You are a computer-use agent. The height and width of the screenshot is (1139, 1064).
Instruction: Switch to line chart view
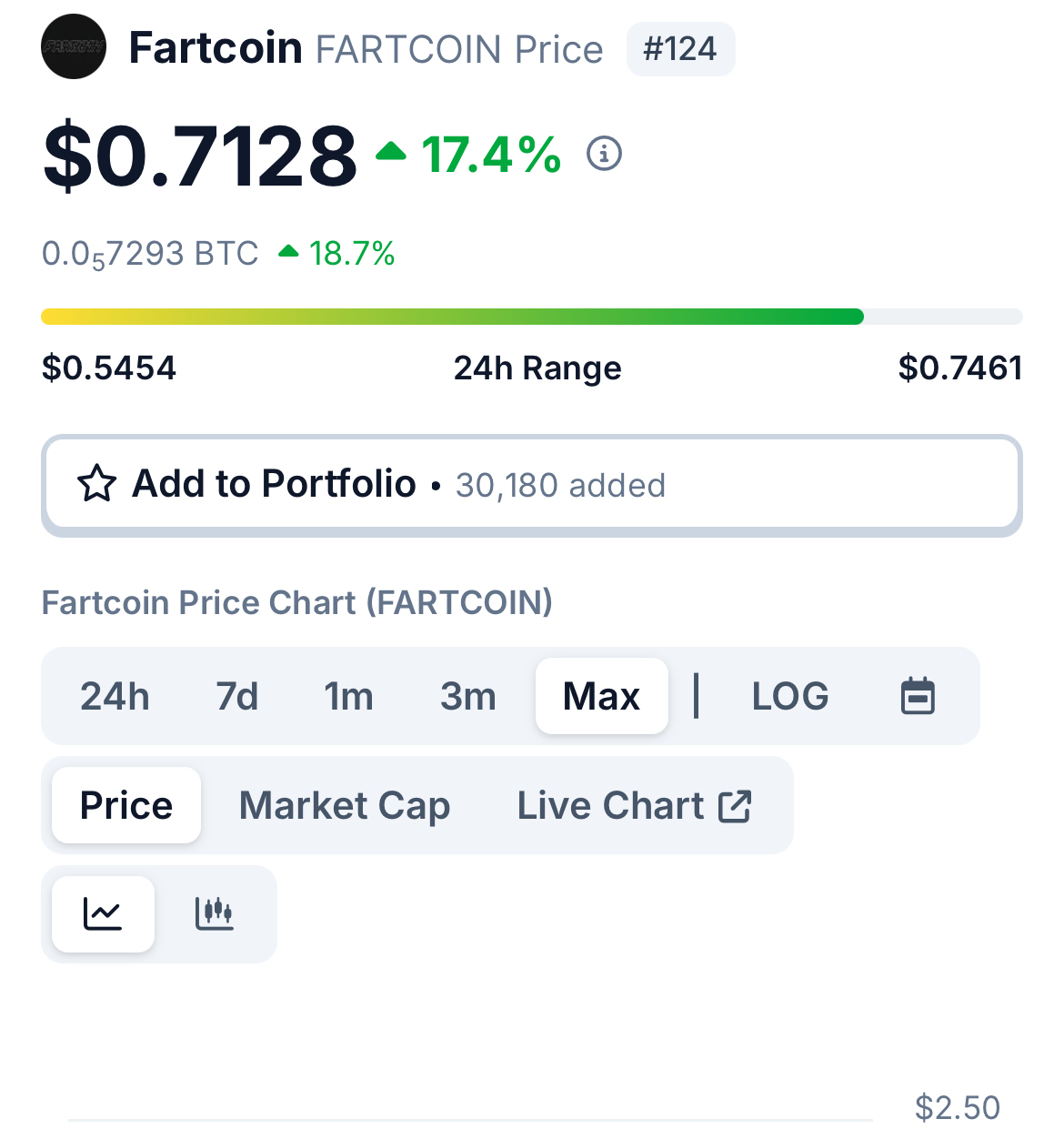point(103,914)
